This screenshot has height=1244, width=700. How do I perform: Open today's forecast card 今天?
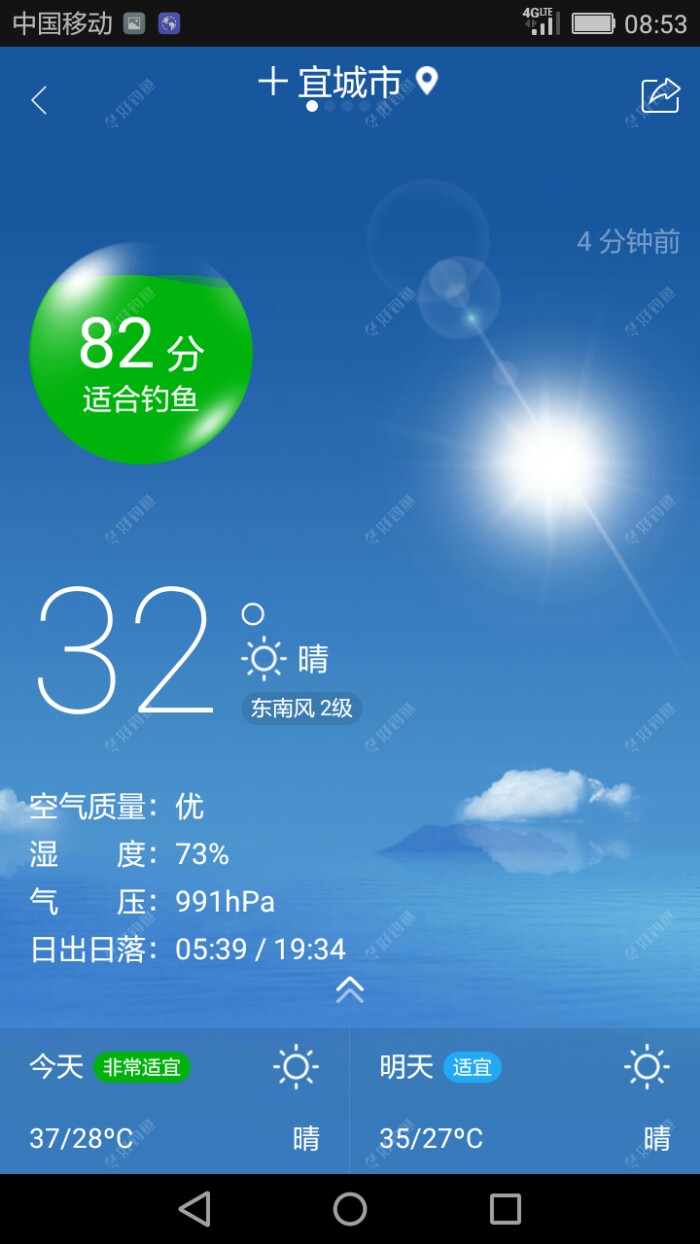click(x=175, y=1100)
